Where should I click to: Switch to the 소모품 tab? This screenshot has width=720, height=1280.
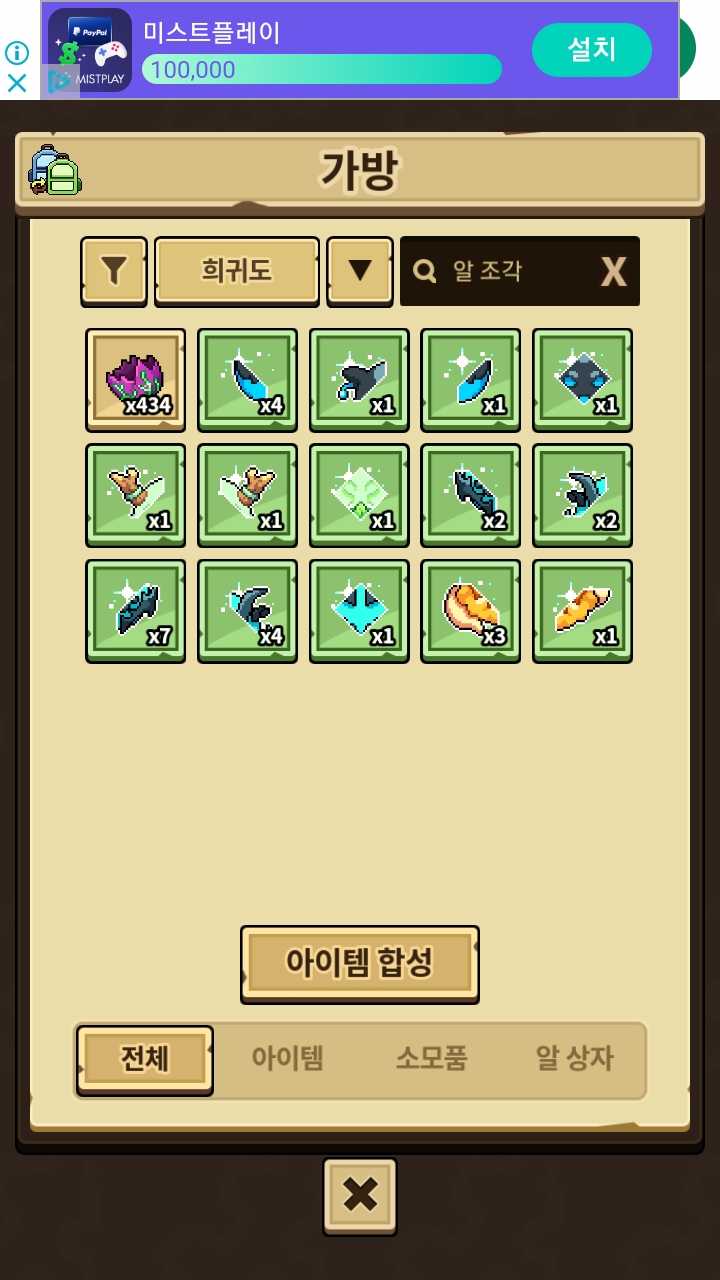tap(431, 1058)
